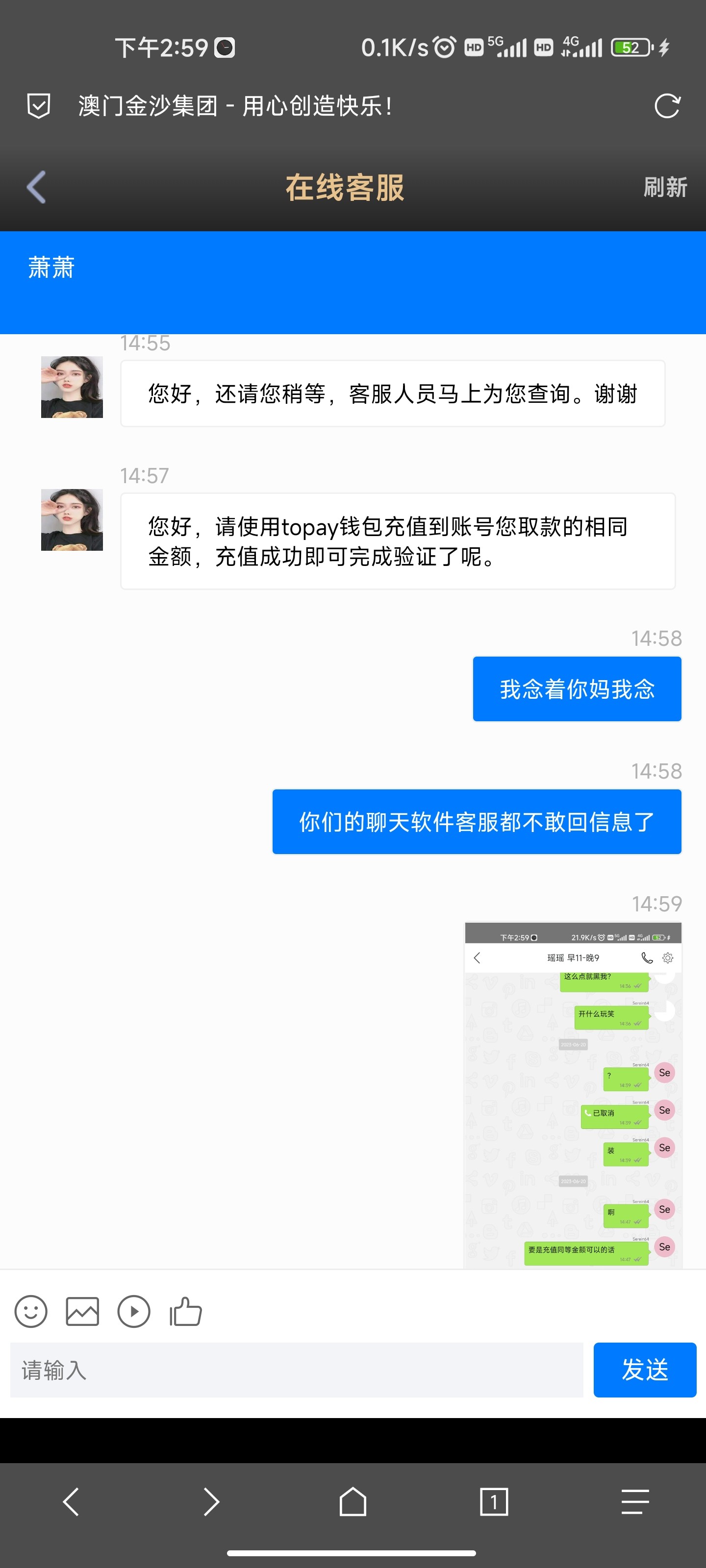706x1568 pixels.
Task: Open the screenshot image sent at 14:59
Action: click(573, 1096)
